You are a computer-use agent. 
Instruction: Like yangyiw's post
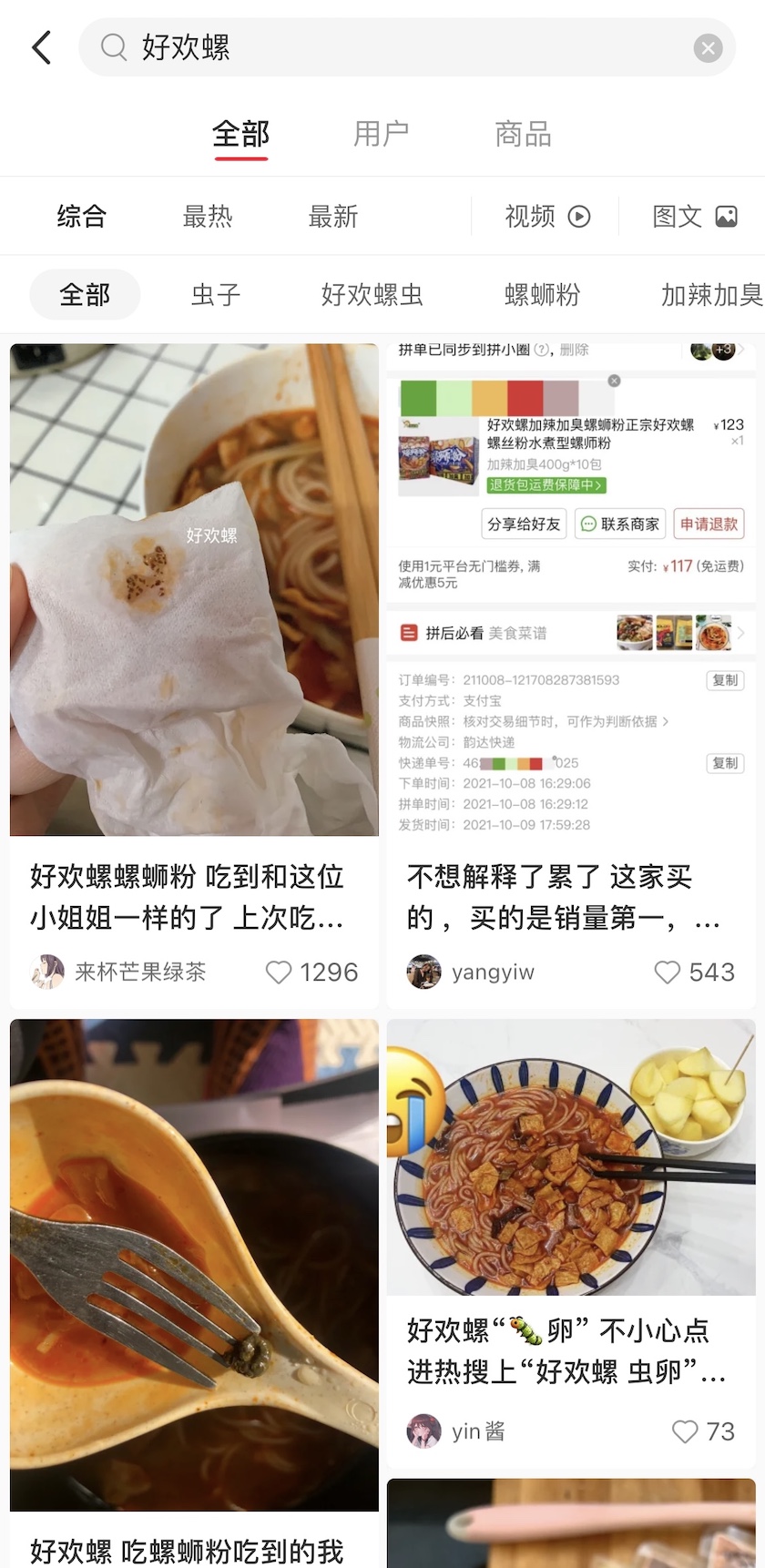[668, 972]
